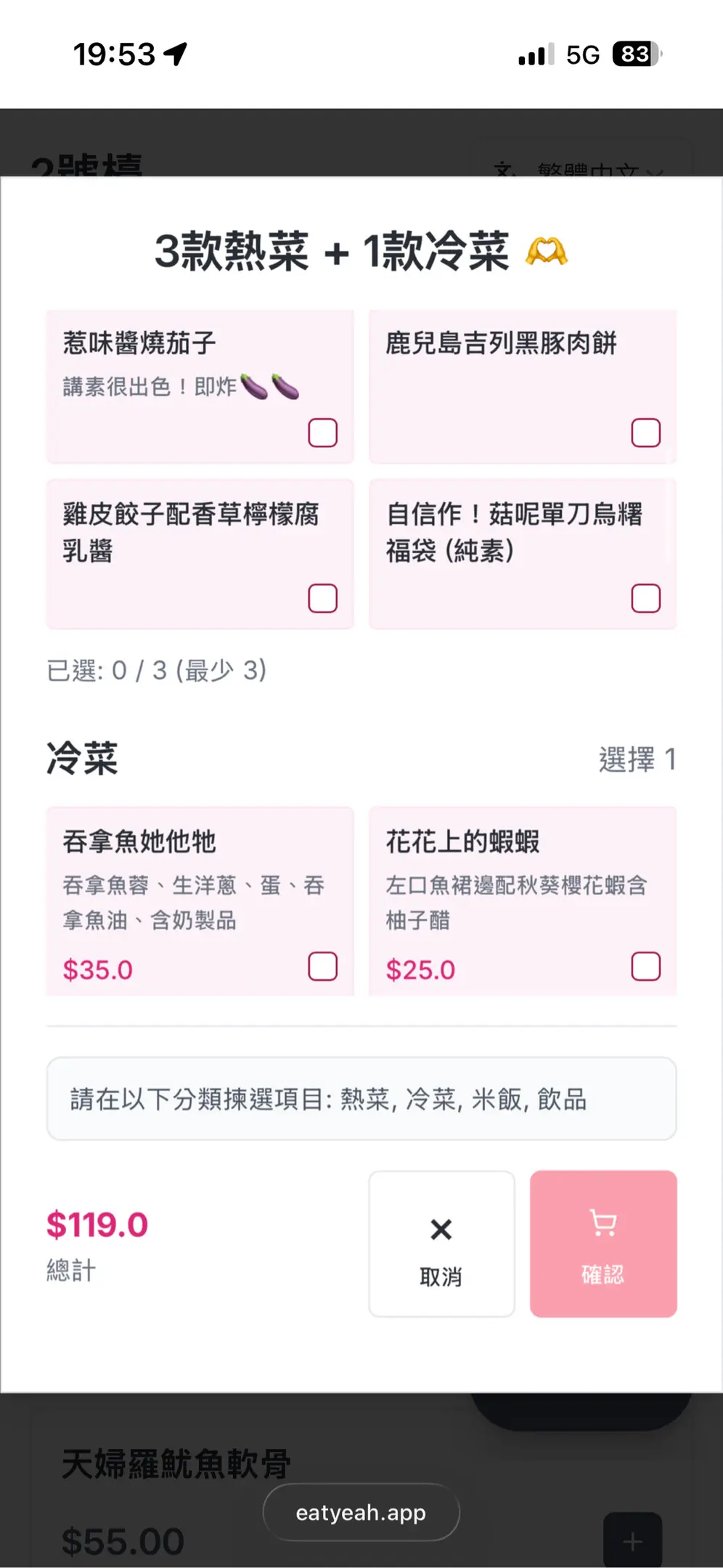Check the 鹿兒島吉列黑豚肉餅 option
Image resolution: width=723 pixels, height=1568 pixels.
tap(645, 433)
